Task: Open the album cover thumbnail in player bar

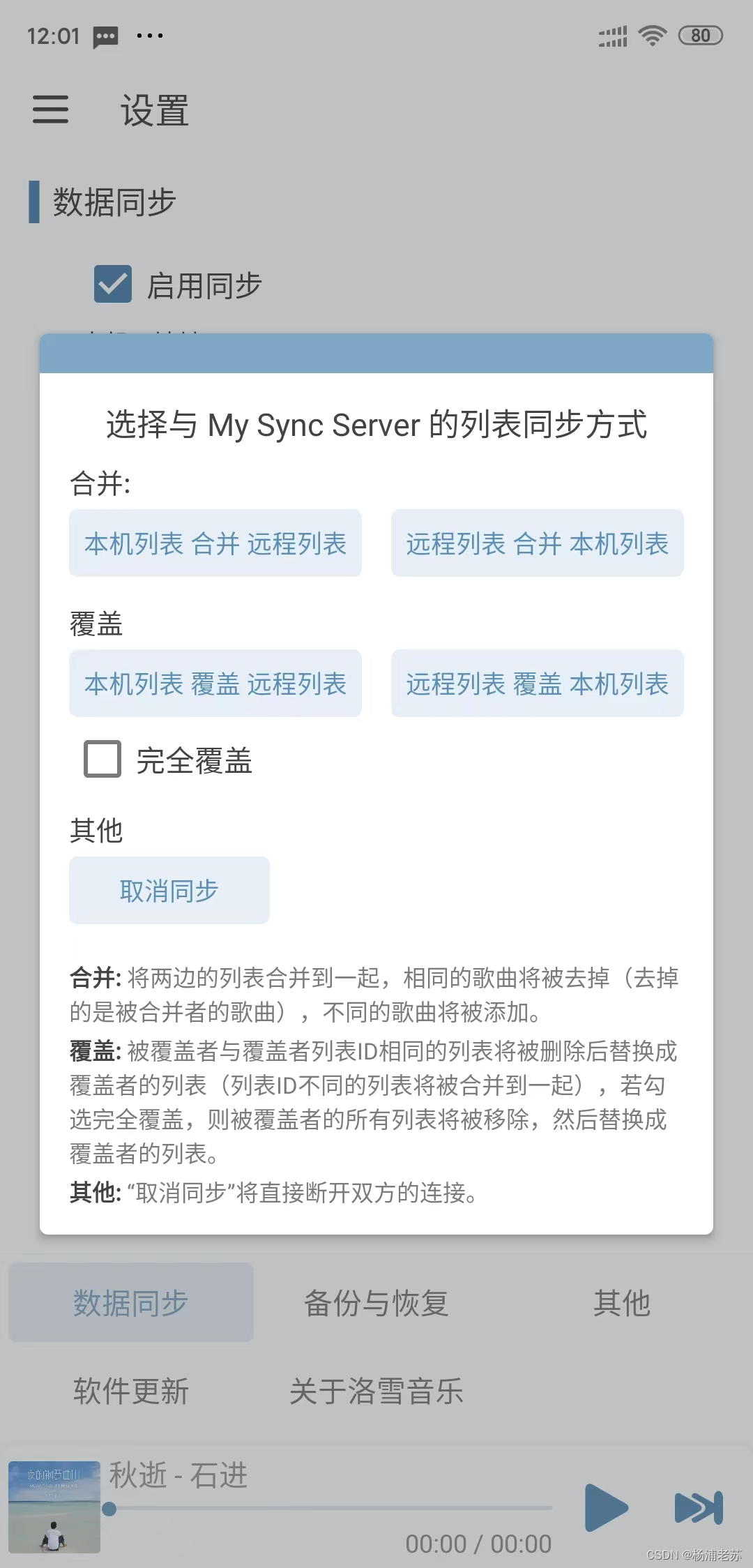Action: (54, 1507)
